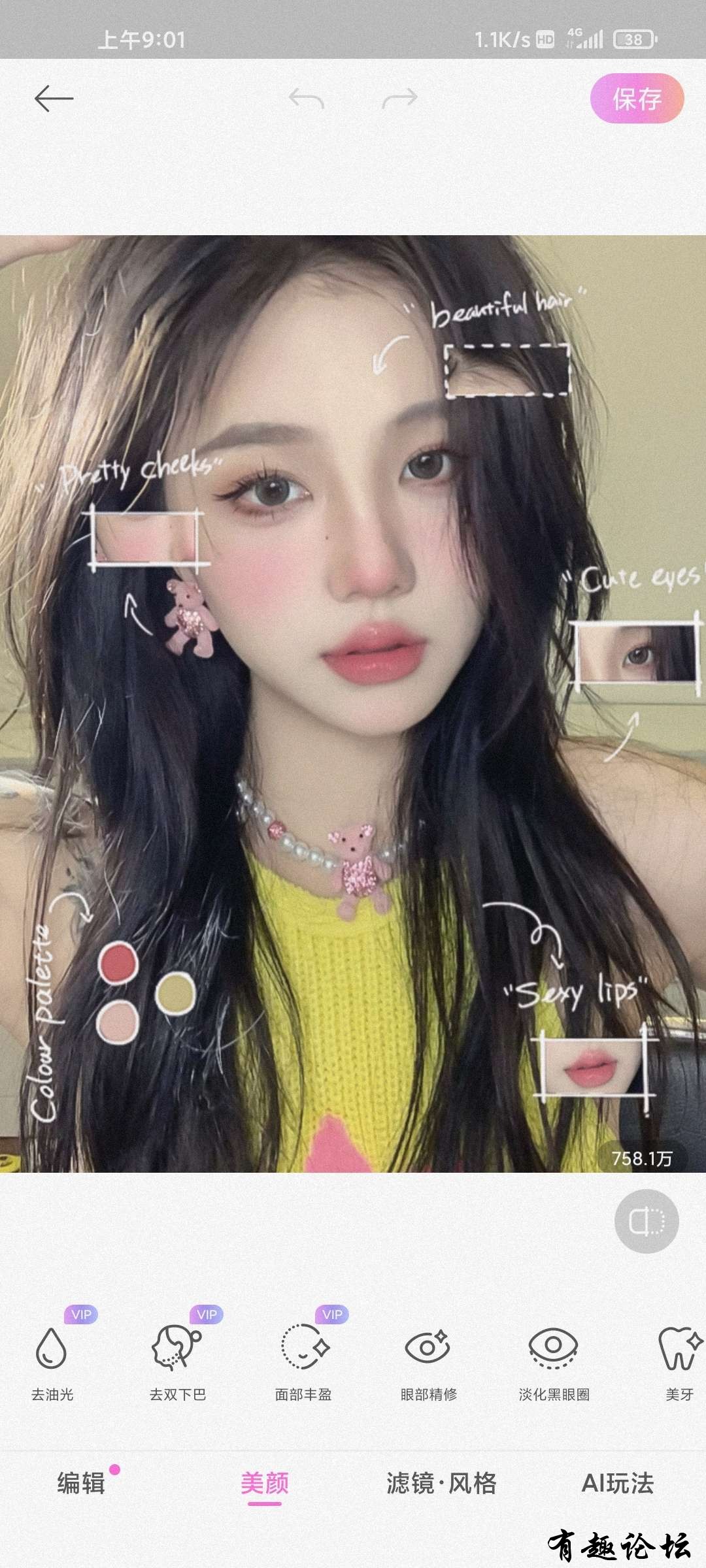Image resolution: width=706 pixels, height=1568 pixels.
Task: Save the photo with 保存
Action: click(x=637, y=99)
